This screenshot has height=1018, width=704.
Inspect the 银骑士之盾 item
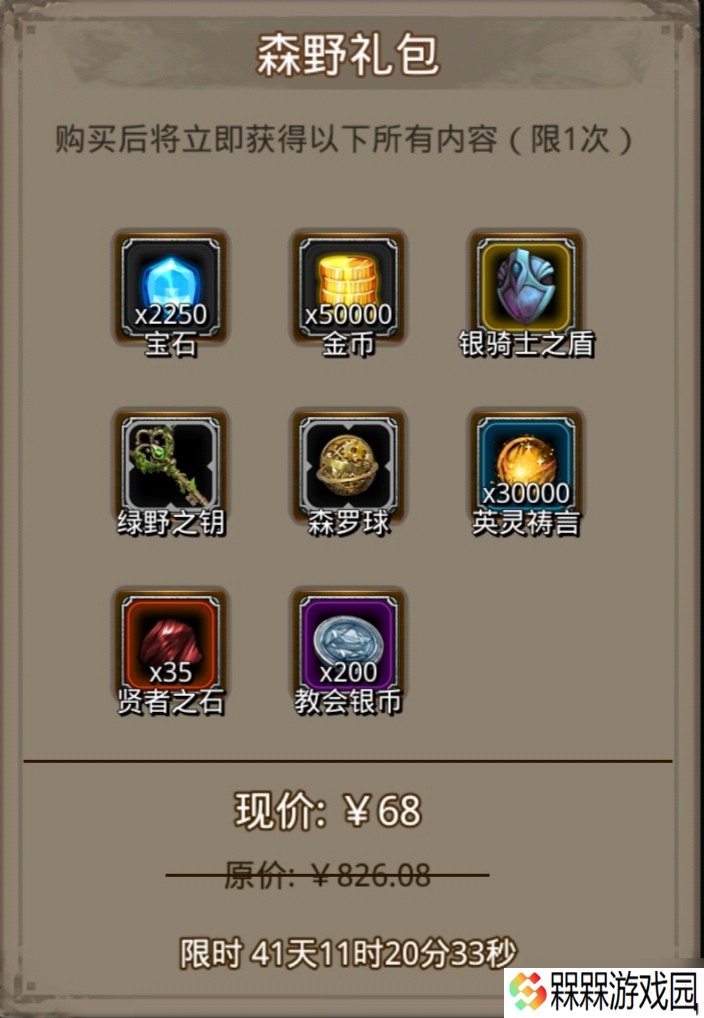click(x=526, y=285)
